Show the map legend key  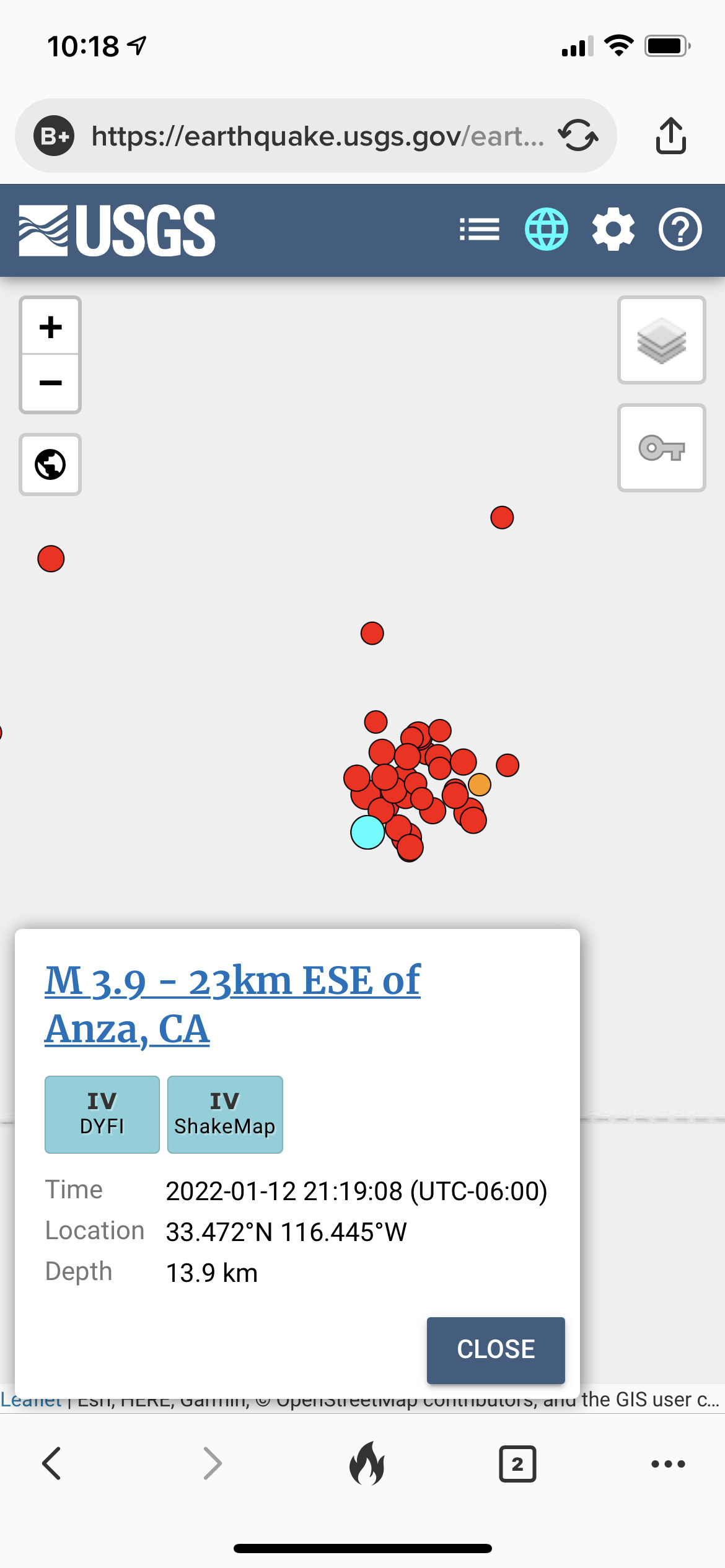662,448
